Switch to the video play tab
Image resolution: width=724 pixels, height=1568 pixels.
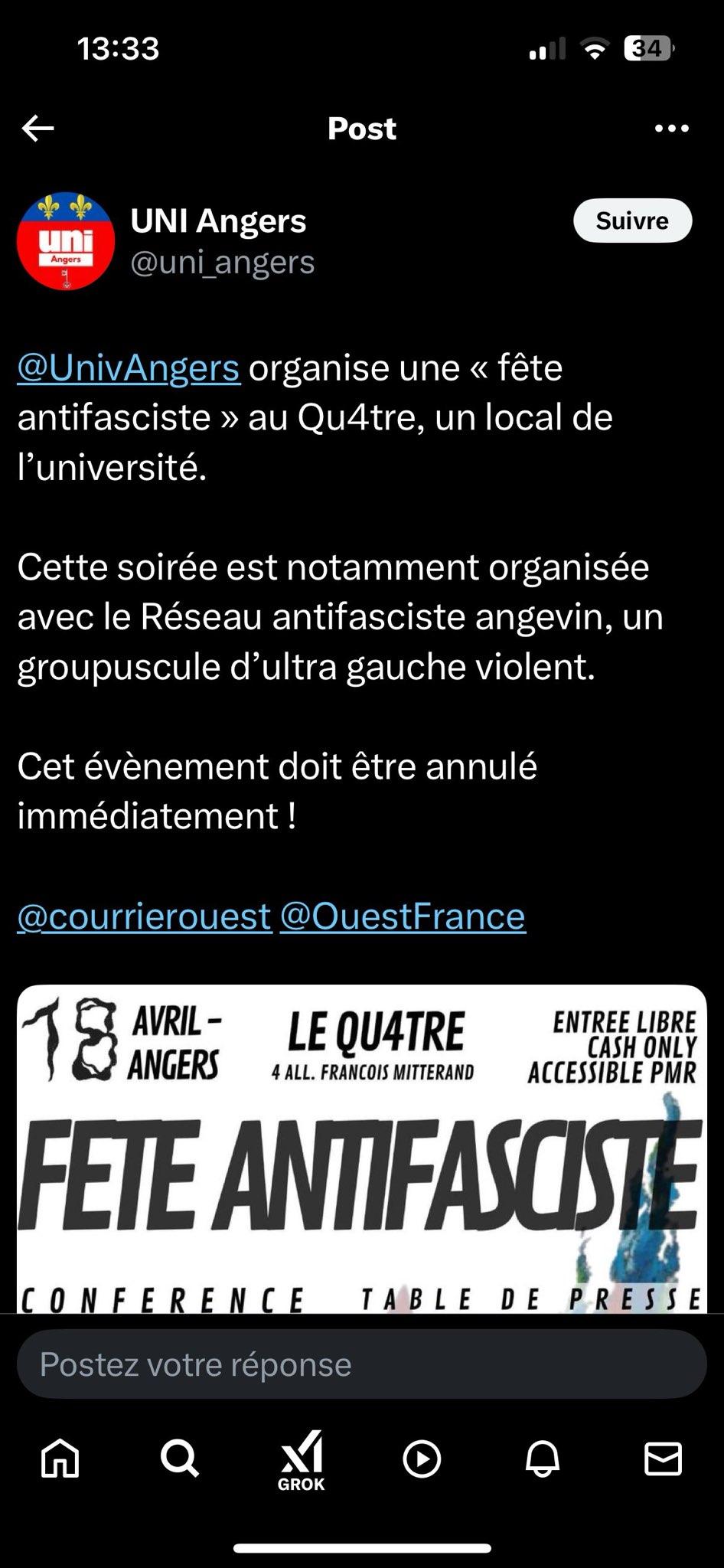[x=422, y=1459]
